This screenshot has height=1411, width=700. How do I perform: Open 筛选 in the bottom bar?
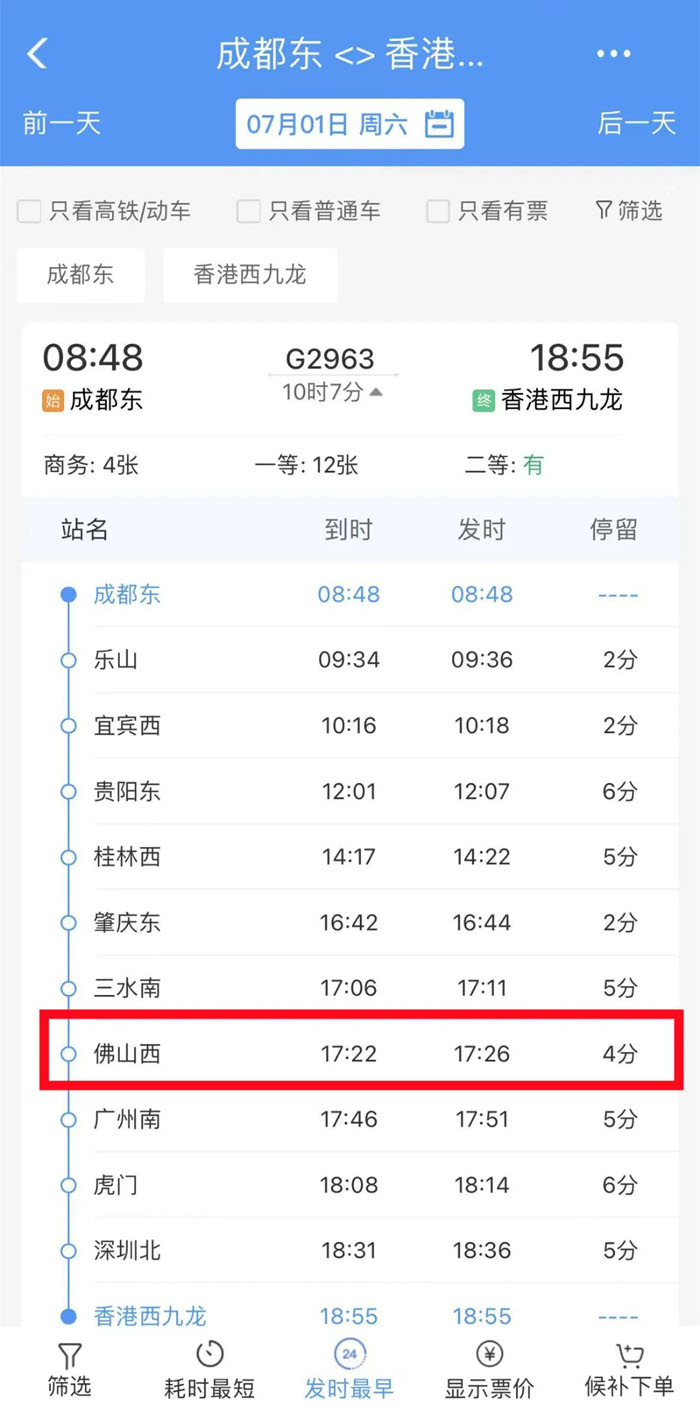pyautogui.click(x=69, y=1370)
